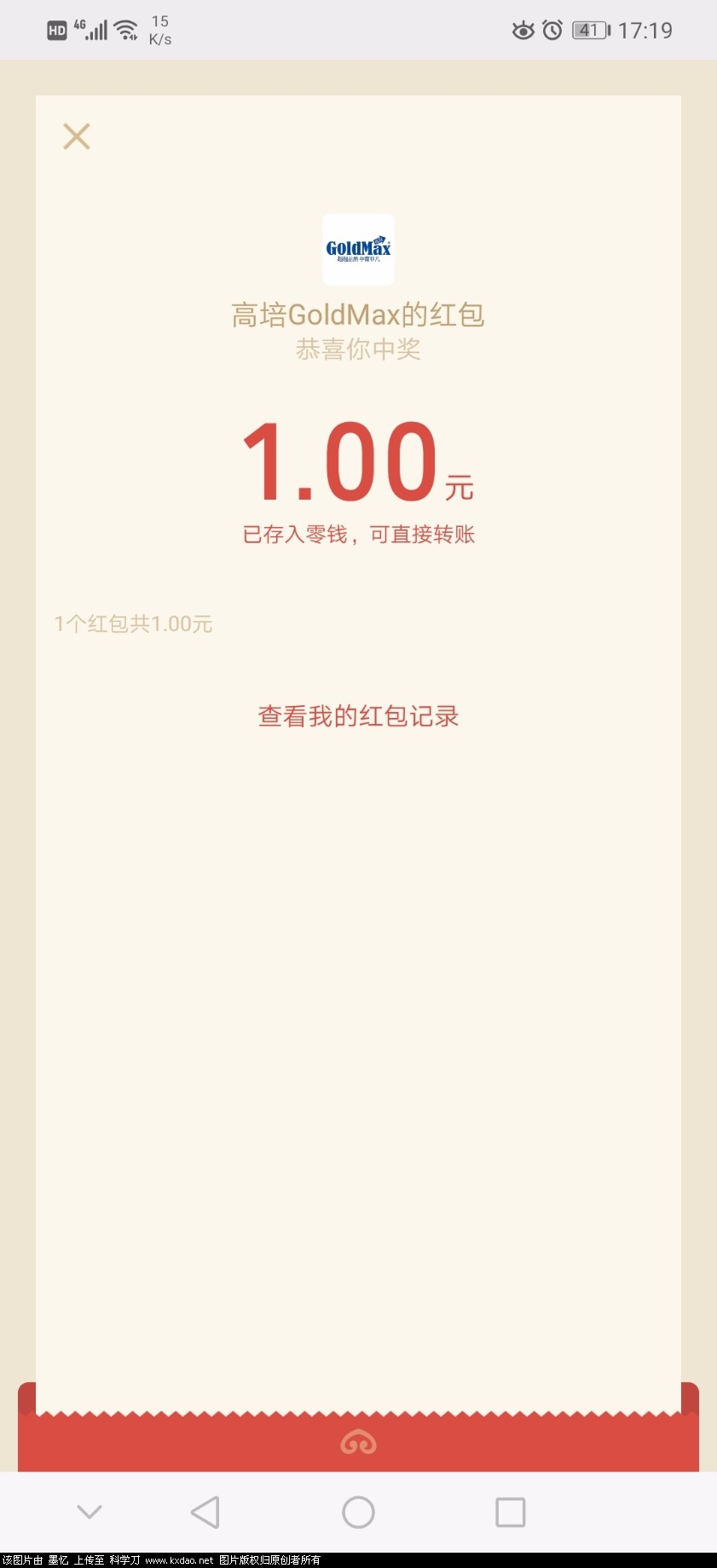
Task: Hide the navigation bar with down chevron
Action: click(90, 1513)
